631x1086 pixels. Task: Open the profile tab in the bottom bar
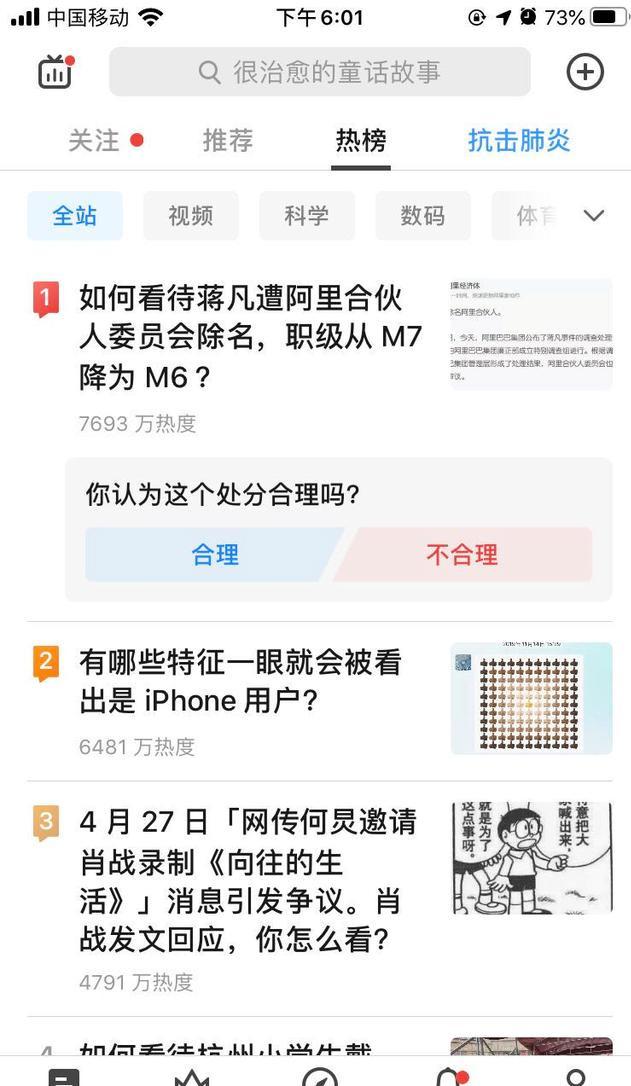coord(575,1076)
